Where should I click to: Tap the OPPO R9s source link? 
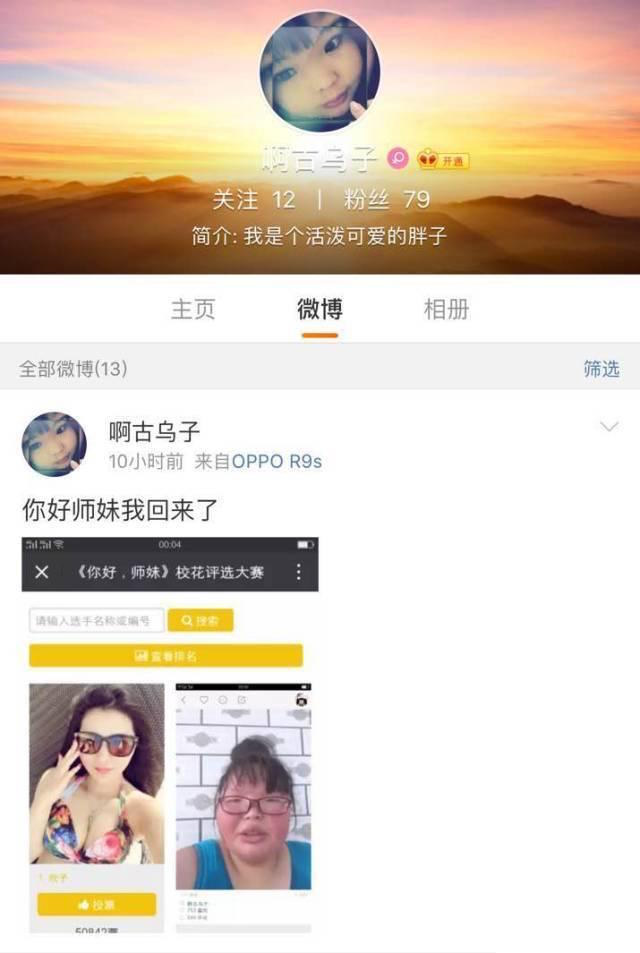pyautogui.click(x=277, y=461)
